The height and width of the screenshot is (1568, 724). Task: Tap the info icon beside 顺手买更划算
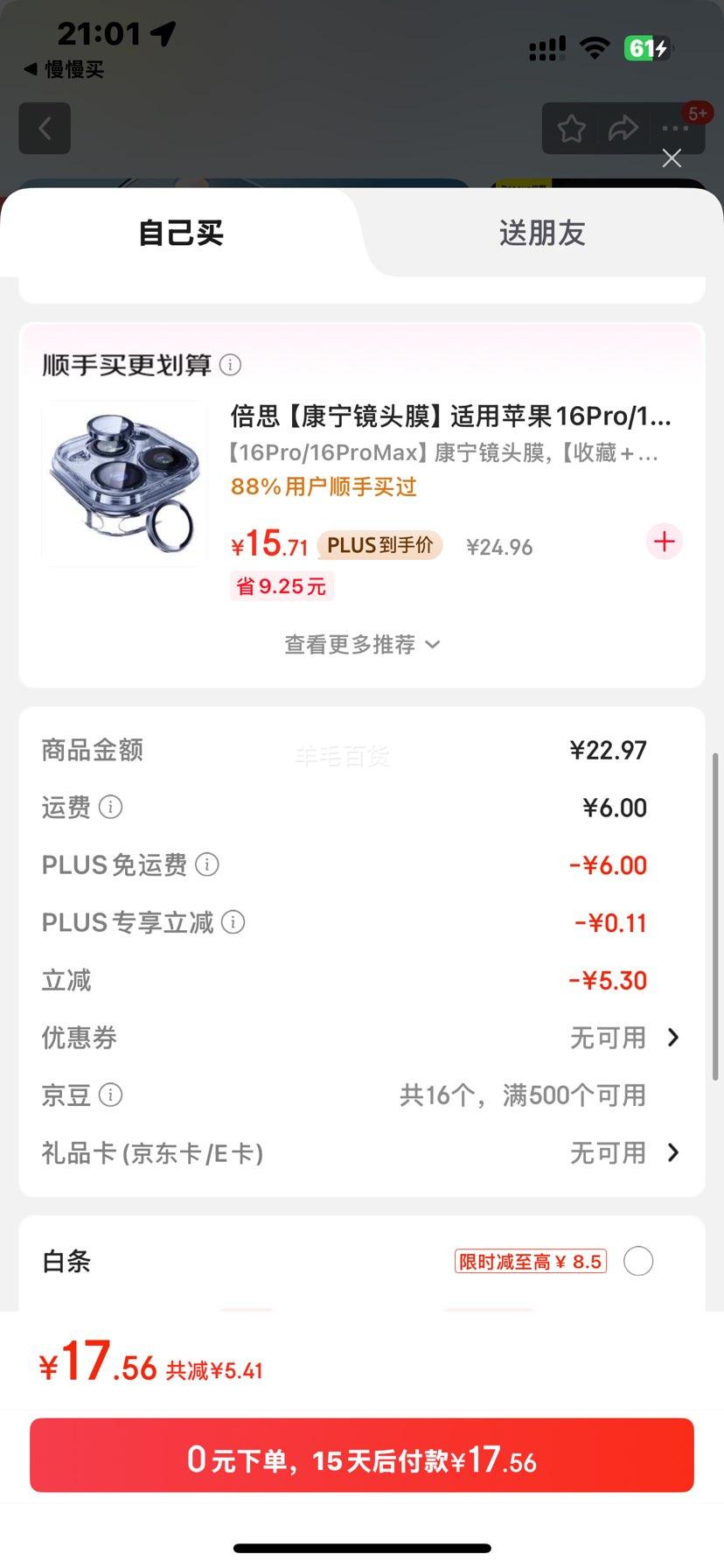coord(230,366)
